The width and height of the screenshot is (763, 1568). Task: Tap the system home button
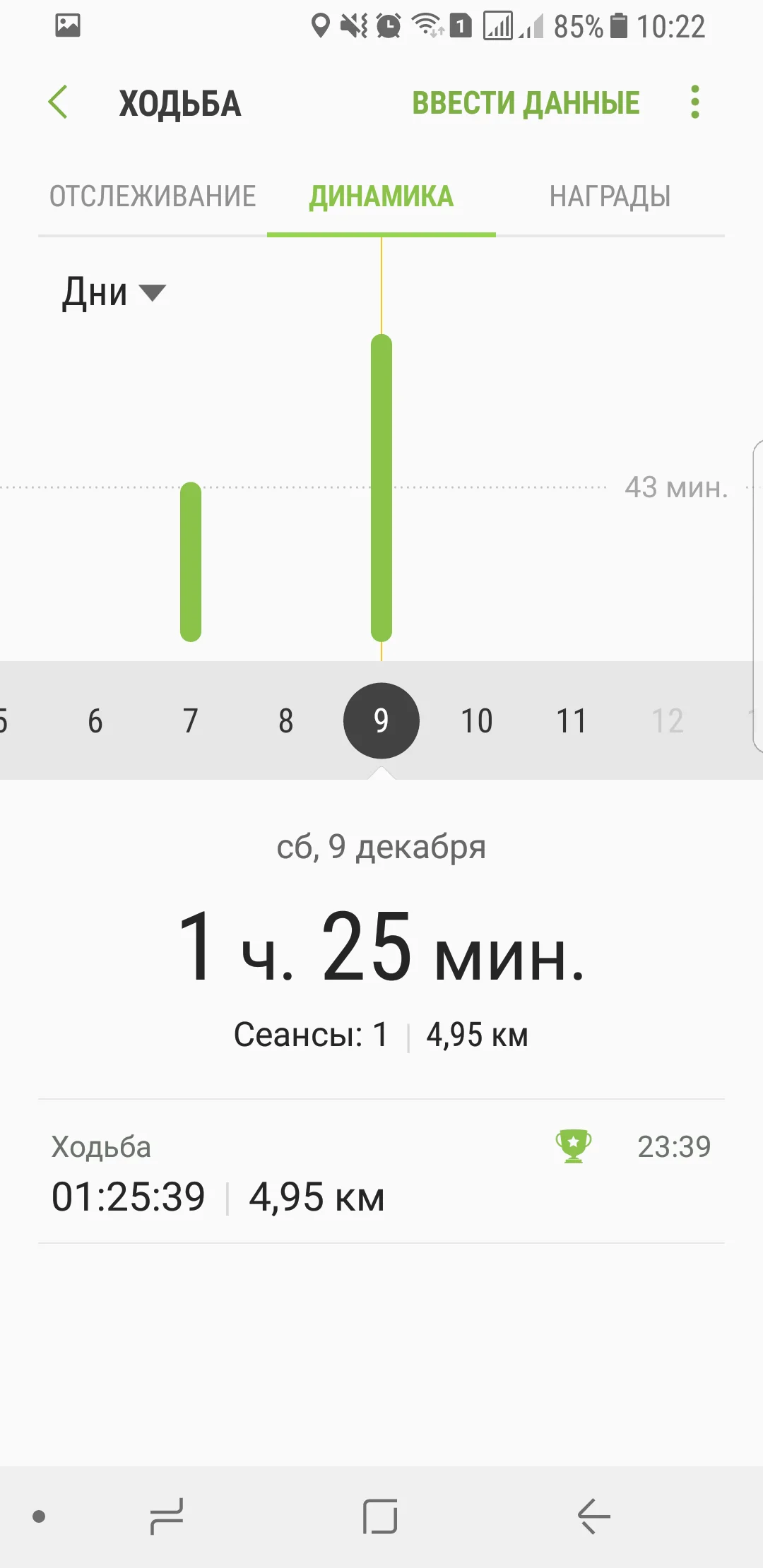(380, 1516)
